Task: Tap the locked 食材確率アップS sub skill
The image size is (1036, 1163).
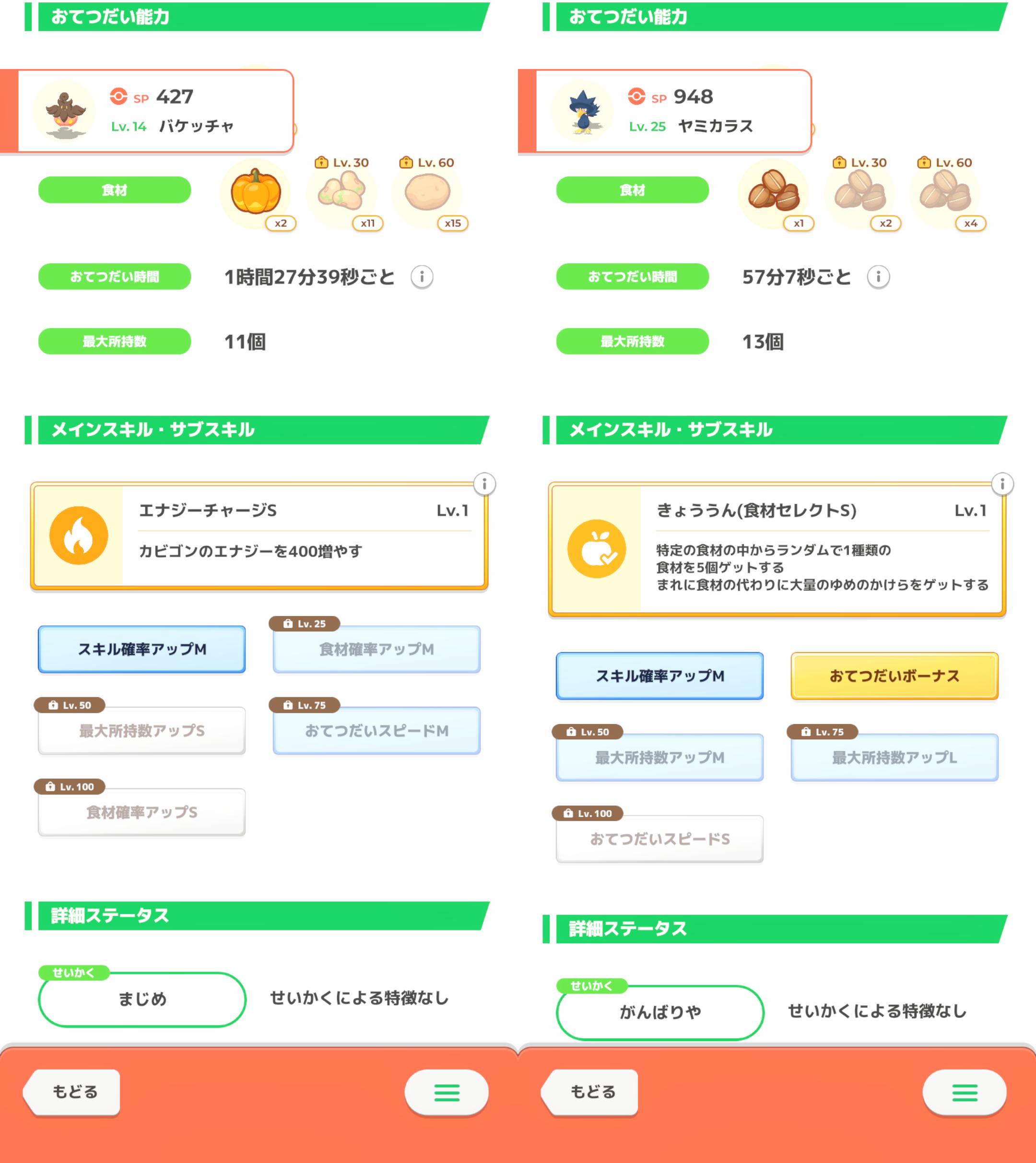Action: [x=142, y=812]
